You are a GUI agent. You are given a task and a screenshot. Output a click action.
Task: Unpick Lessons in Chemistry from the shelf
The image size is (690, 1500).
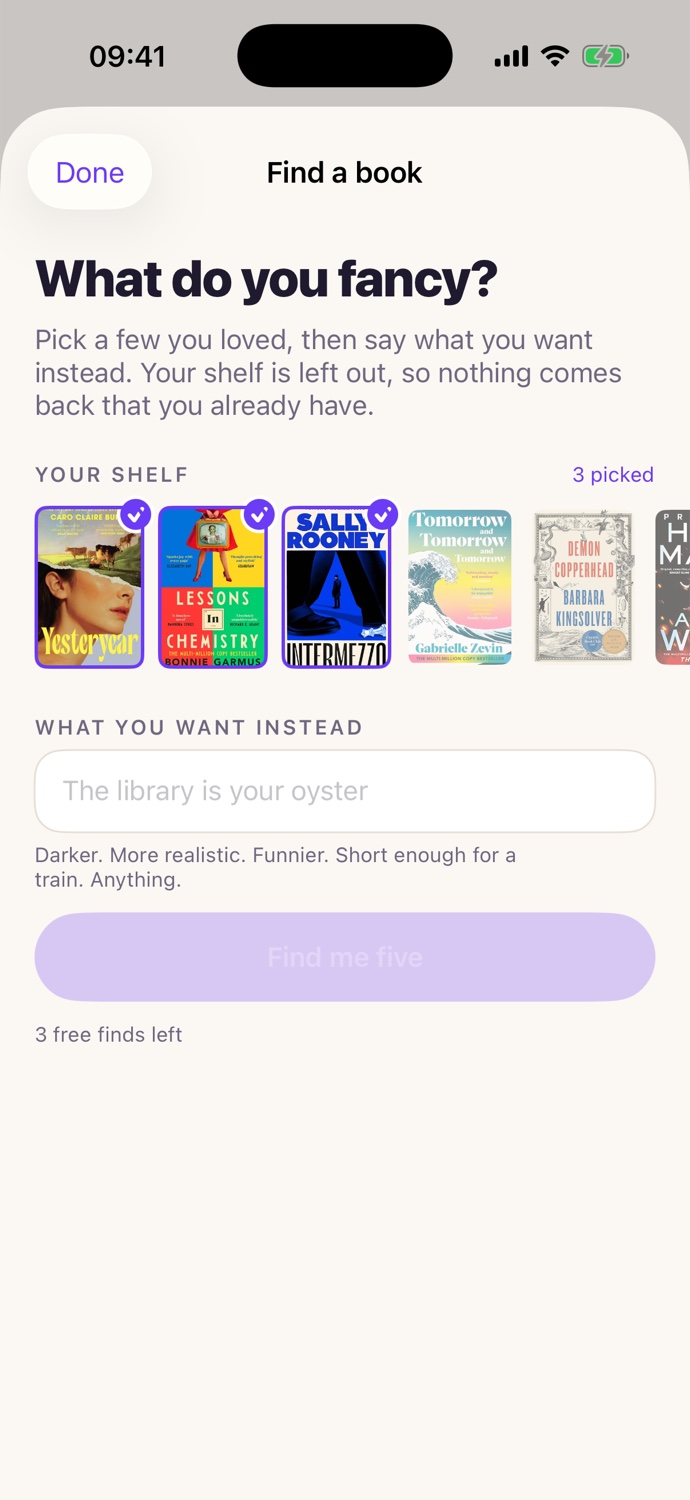[213, 587]
